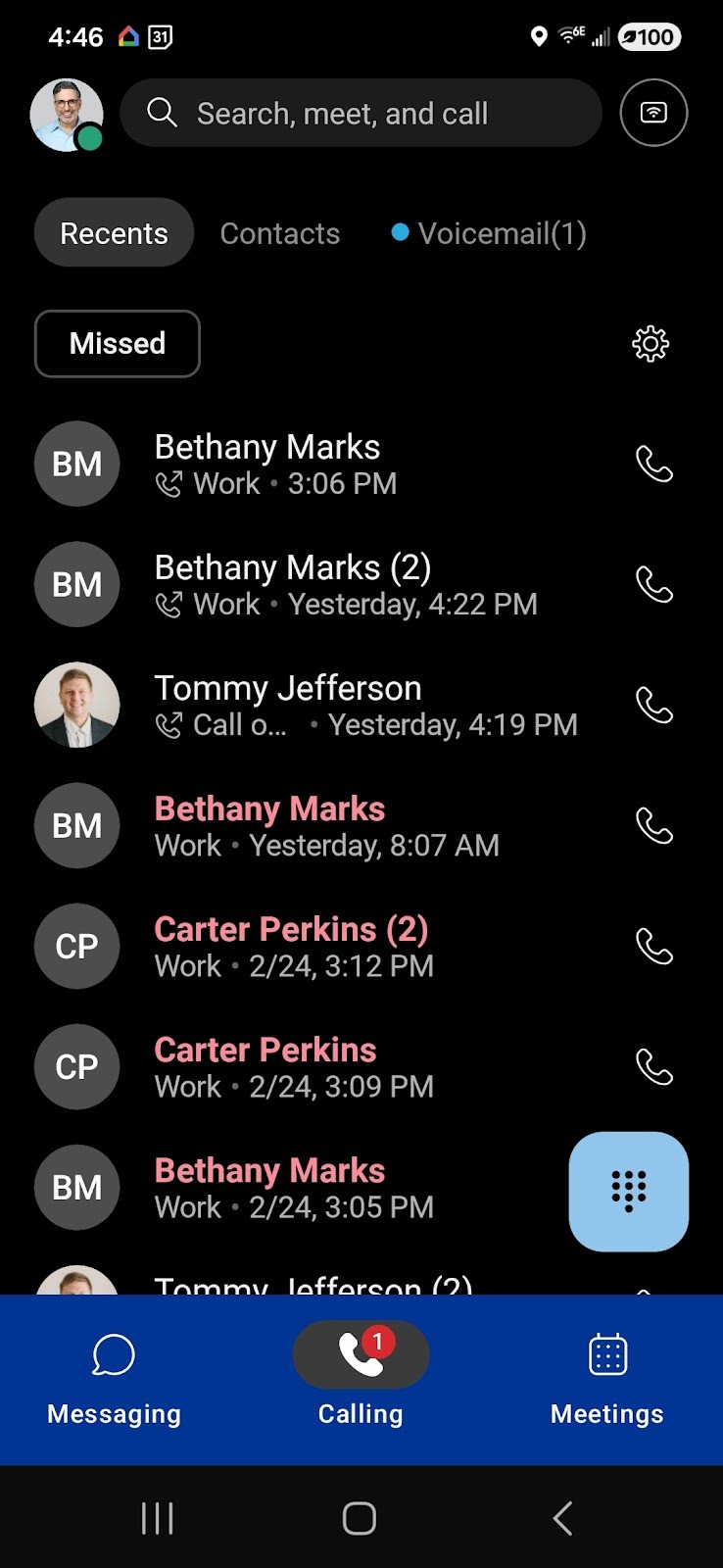Open call settings gear icon

click(x=651, y=344)
